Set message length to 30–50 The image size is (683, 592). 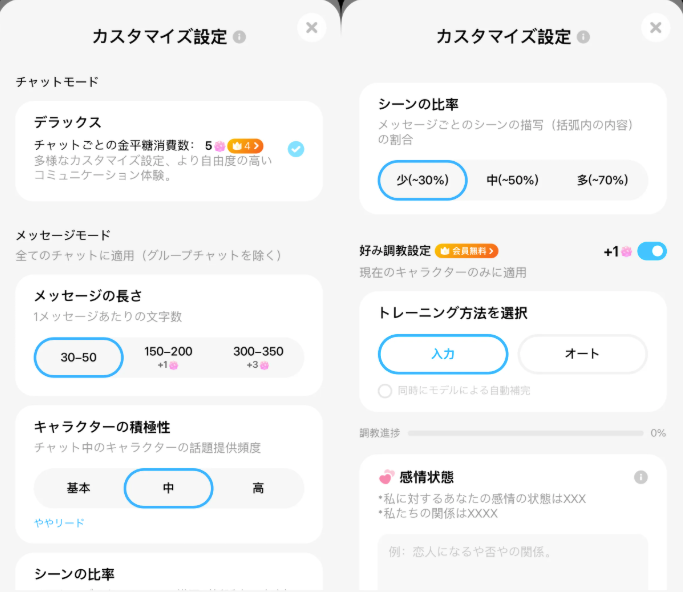coord(78,357)
